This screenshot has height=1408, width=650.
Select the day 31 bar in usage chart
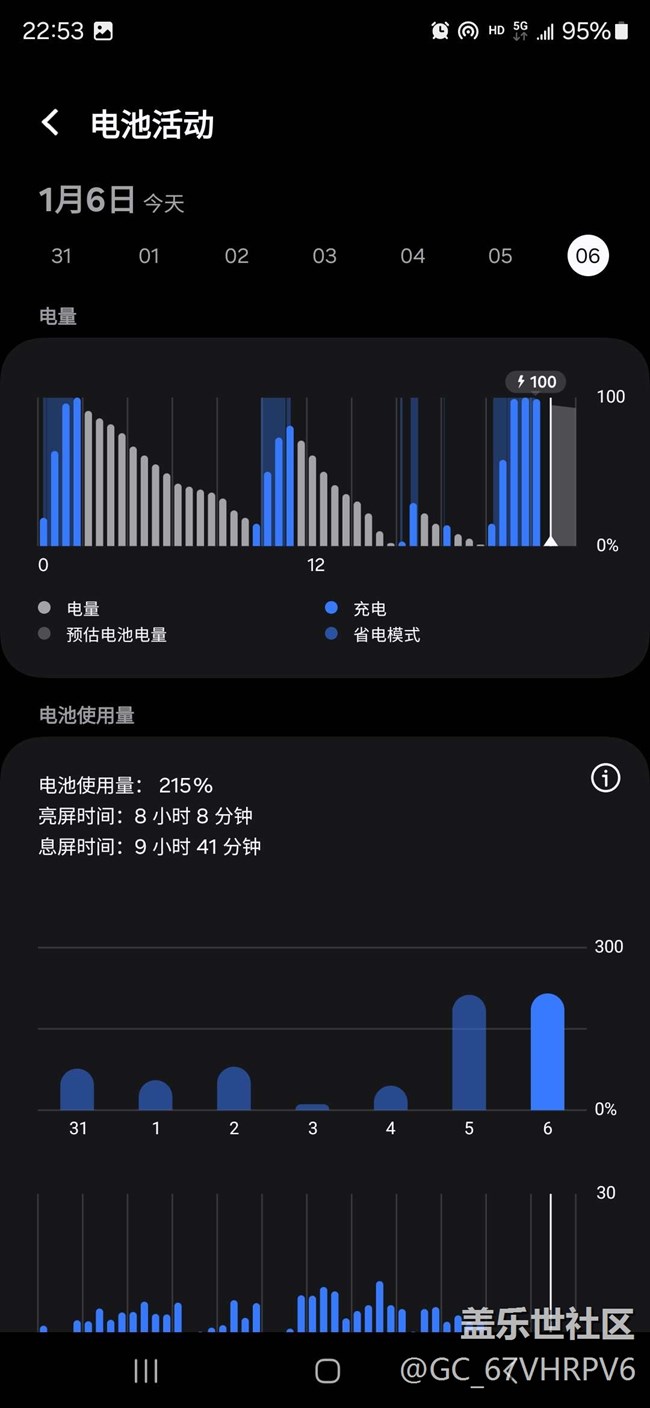point(77,1090)
